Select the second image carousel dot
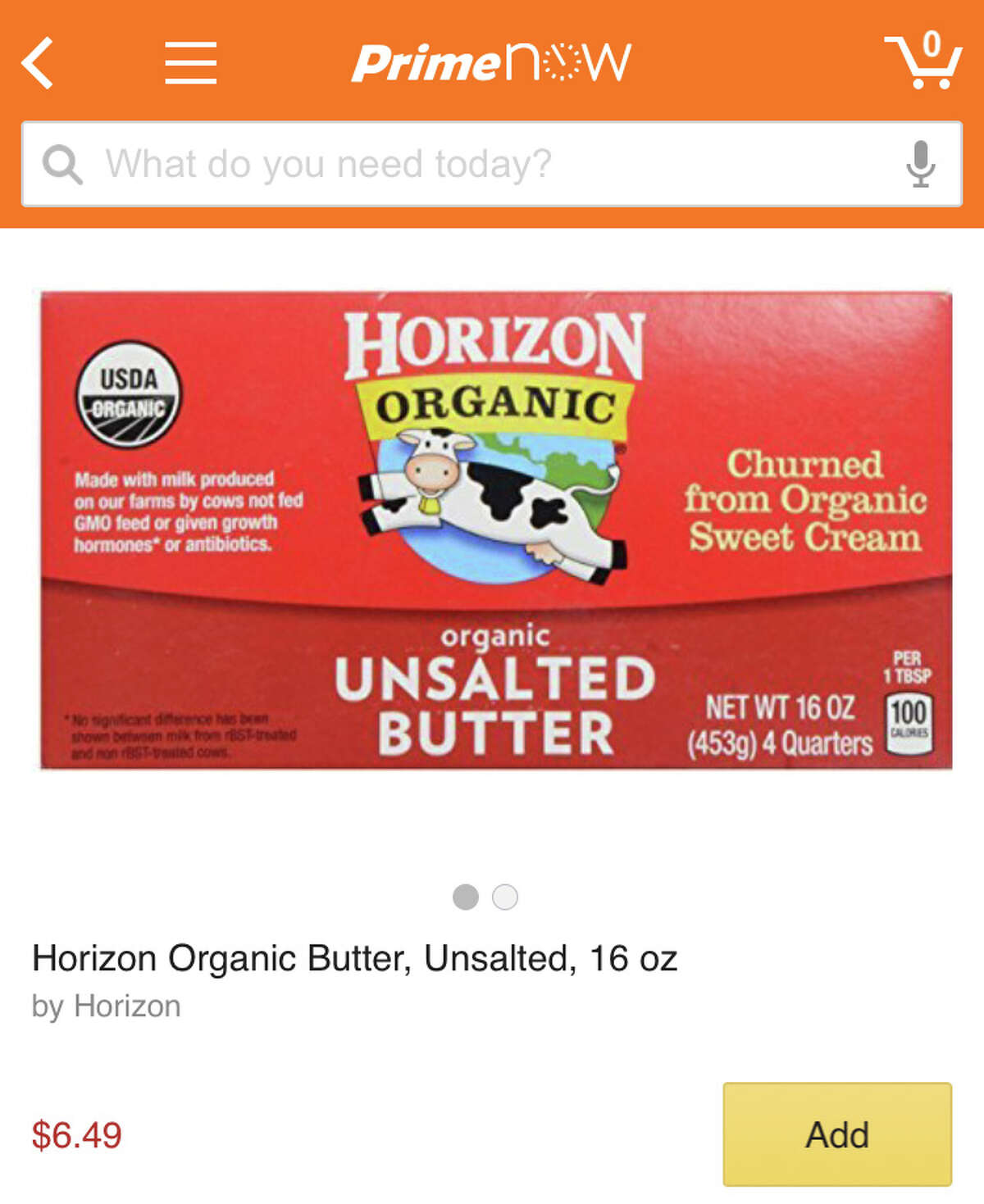 [503, 897]
